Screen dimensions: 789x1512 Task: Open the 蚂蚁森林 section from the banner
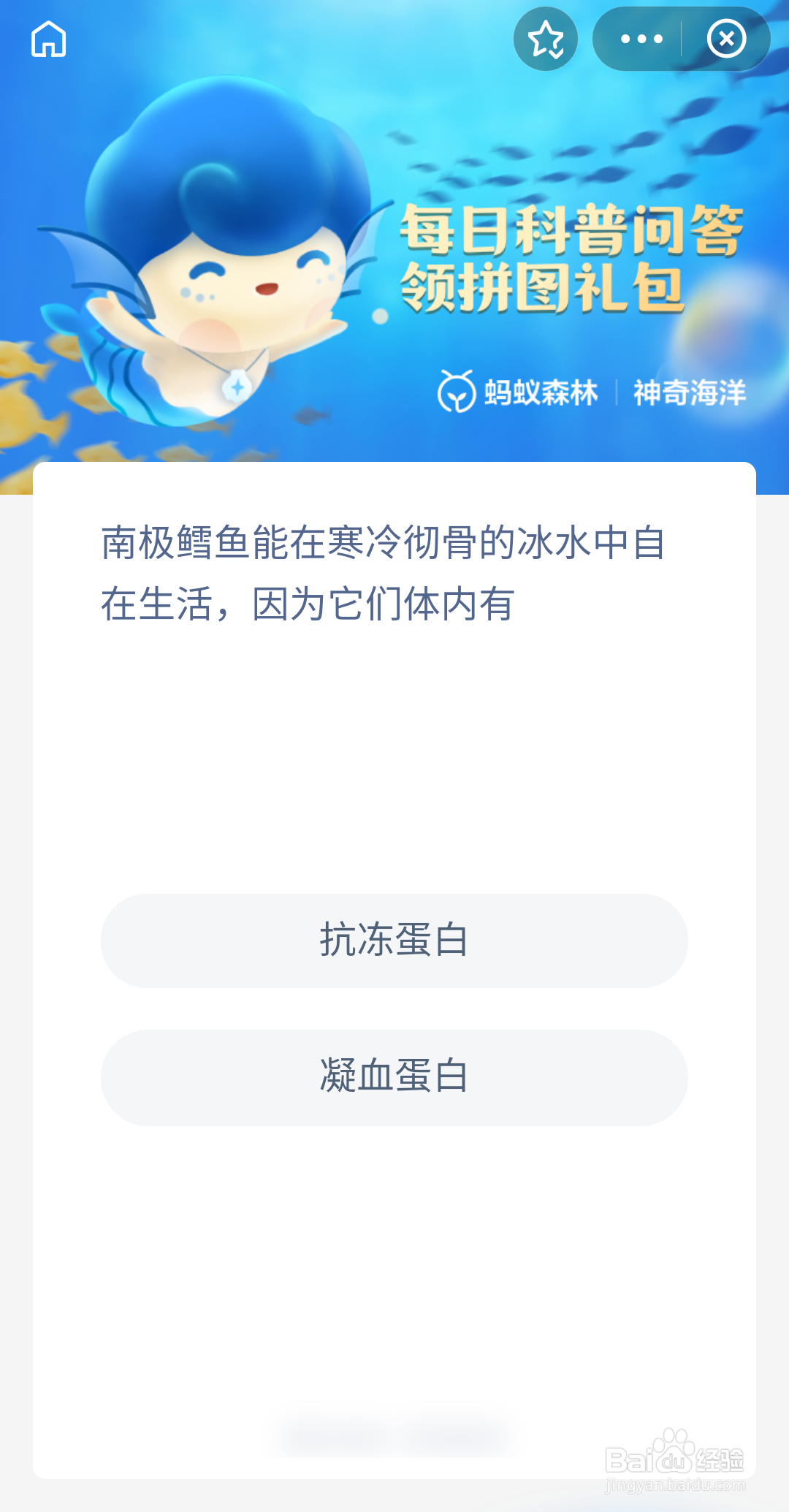coord(541,392)
